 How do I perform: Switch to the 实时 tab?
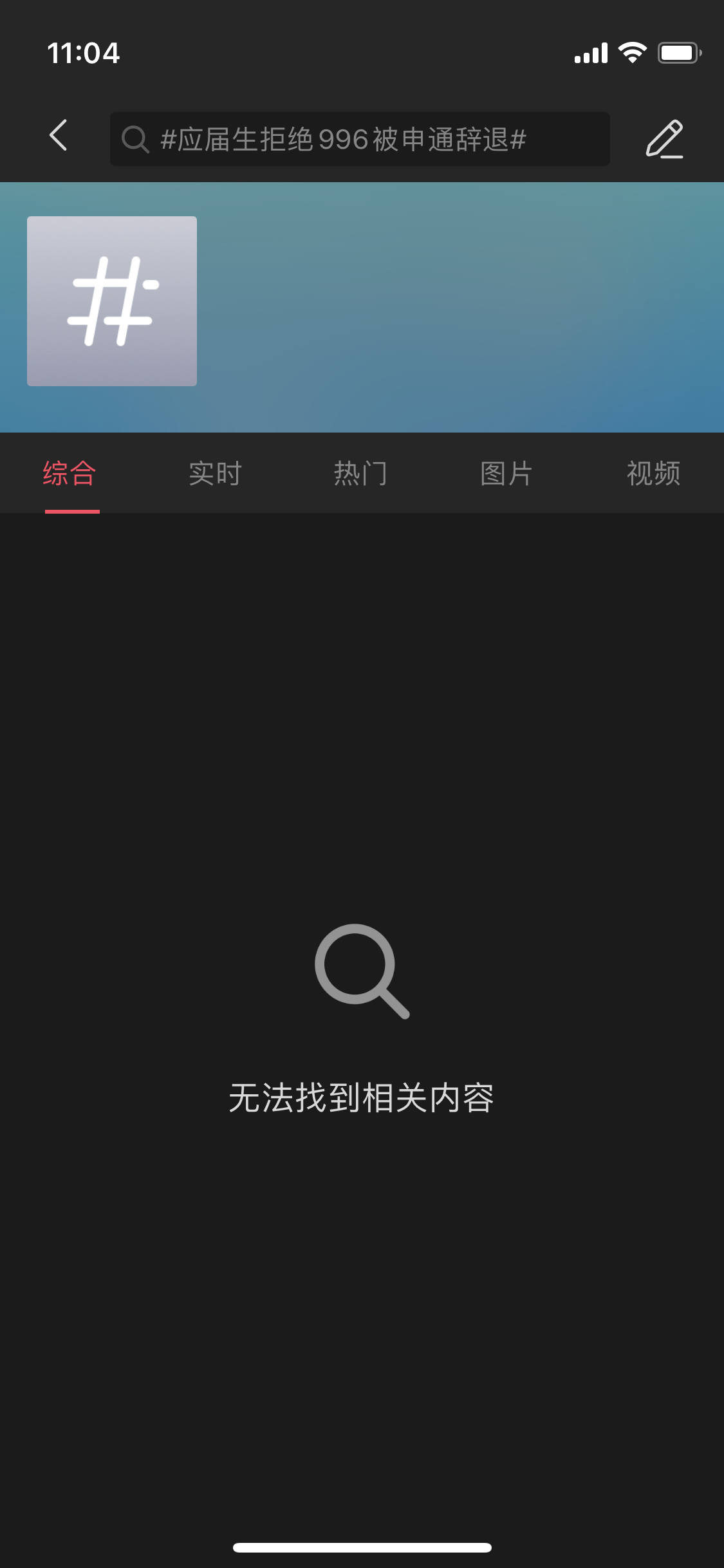coord(215,474)
